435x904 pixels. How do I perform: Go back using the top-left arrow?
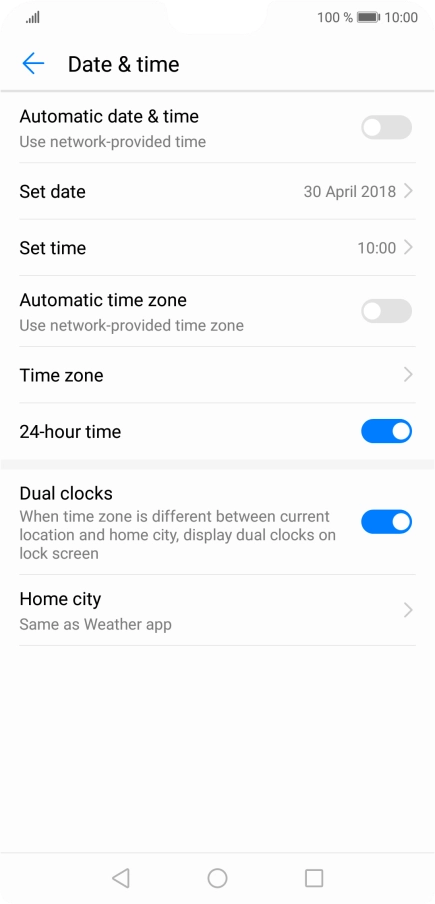(x=33, y=63)
